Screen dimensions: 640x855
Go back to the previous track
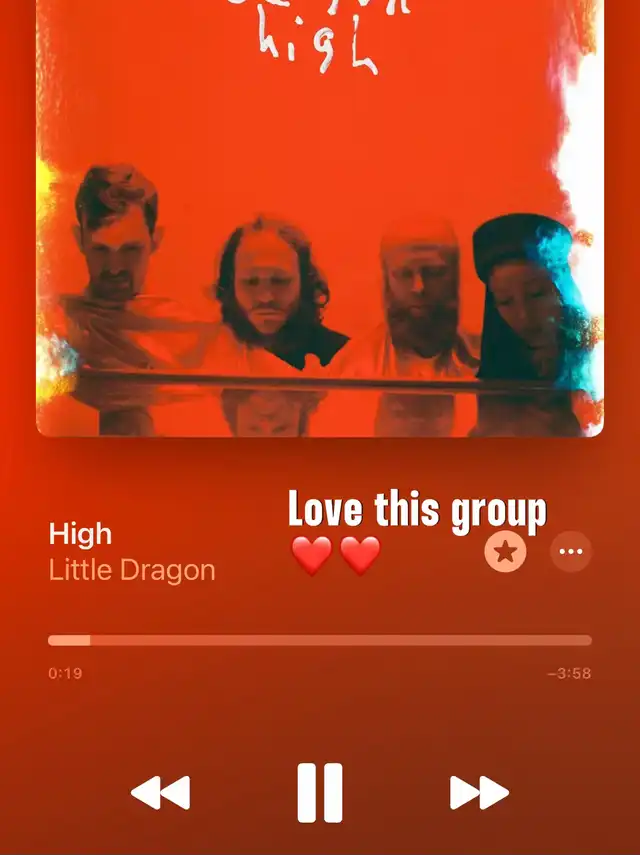160,793
